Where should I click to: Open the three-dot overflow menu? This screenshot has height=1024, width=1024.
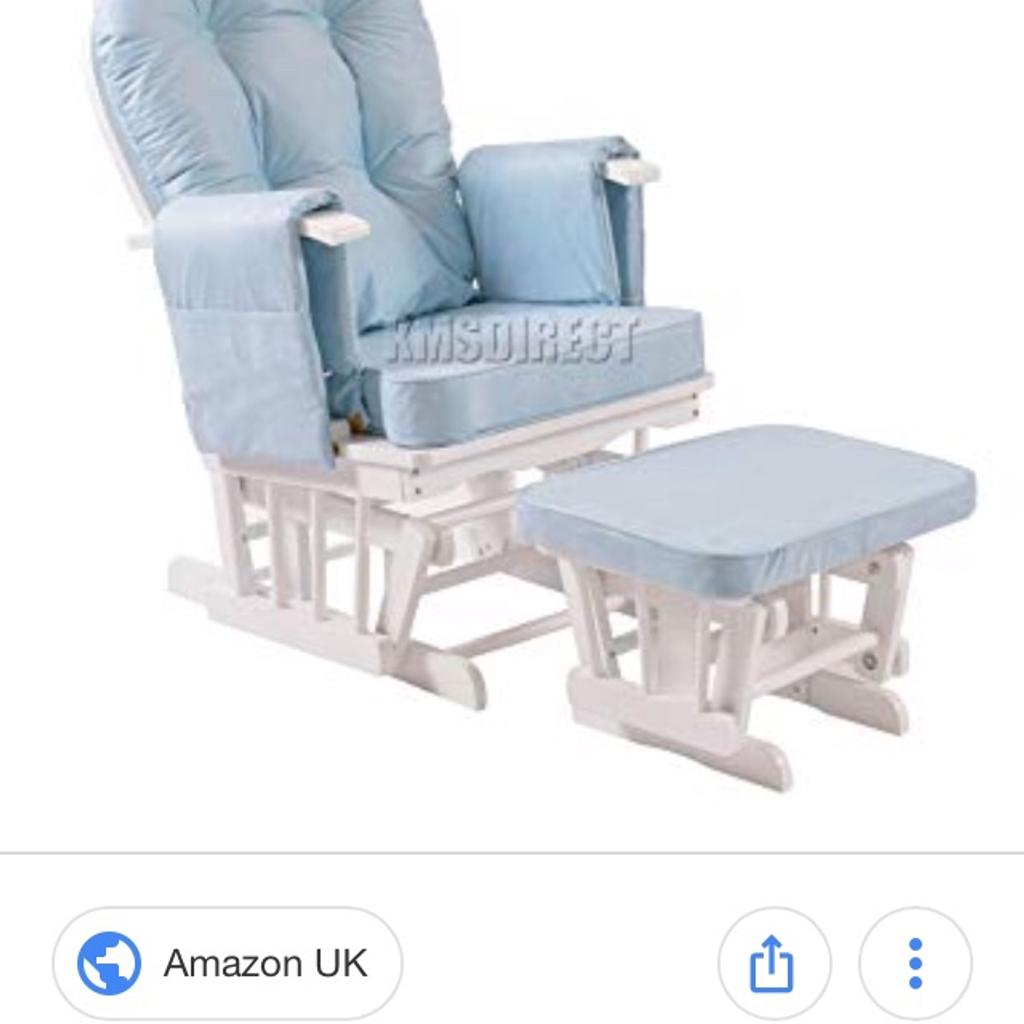pos(915,964)
